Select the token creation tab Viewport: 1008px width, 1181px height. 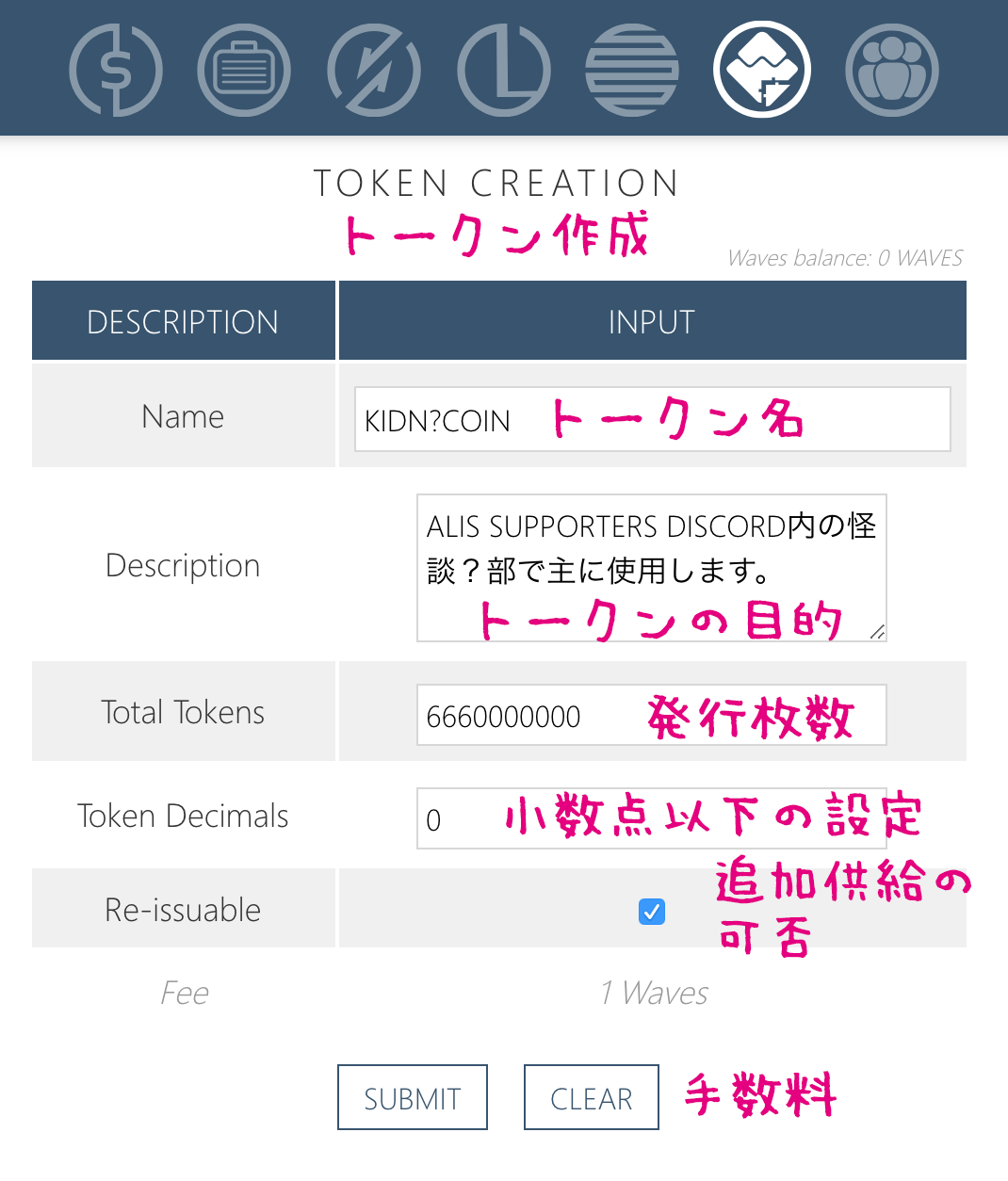(x=762, y=71)
